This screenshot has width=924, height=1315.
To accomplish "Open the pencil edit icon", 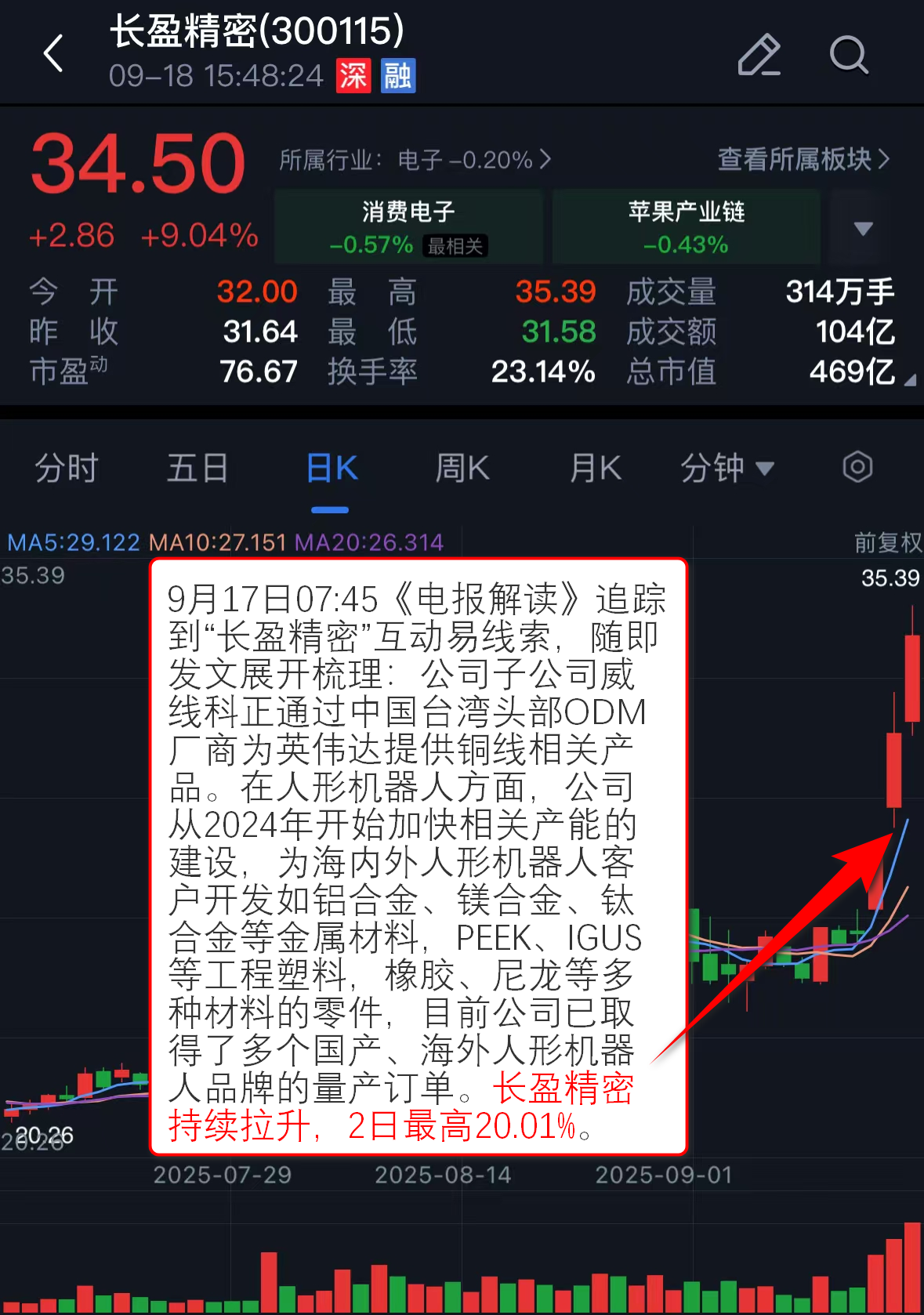I will tap(759, 55).
